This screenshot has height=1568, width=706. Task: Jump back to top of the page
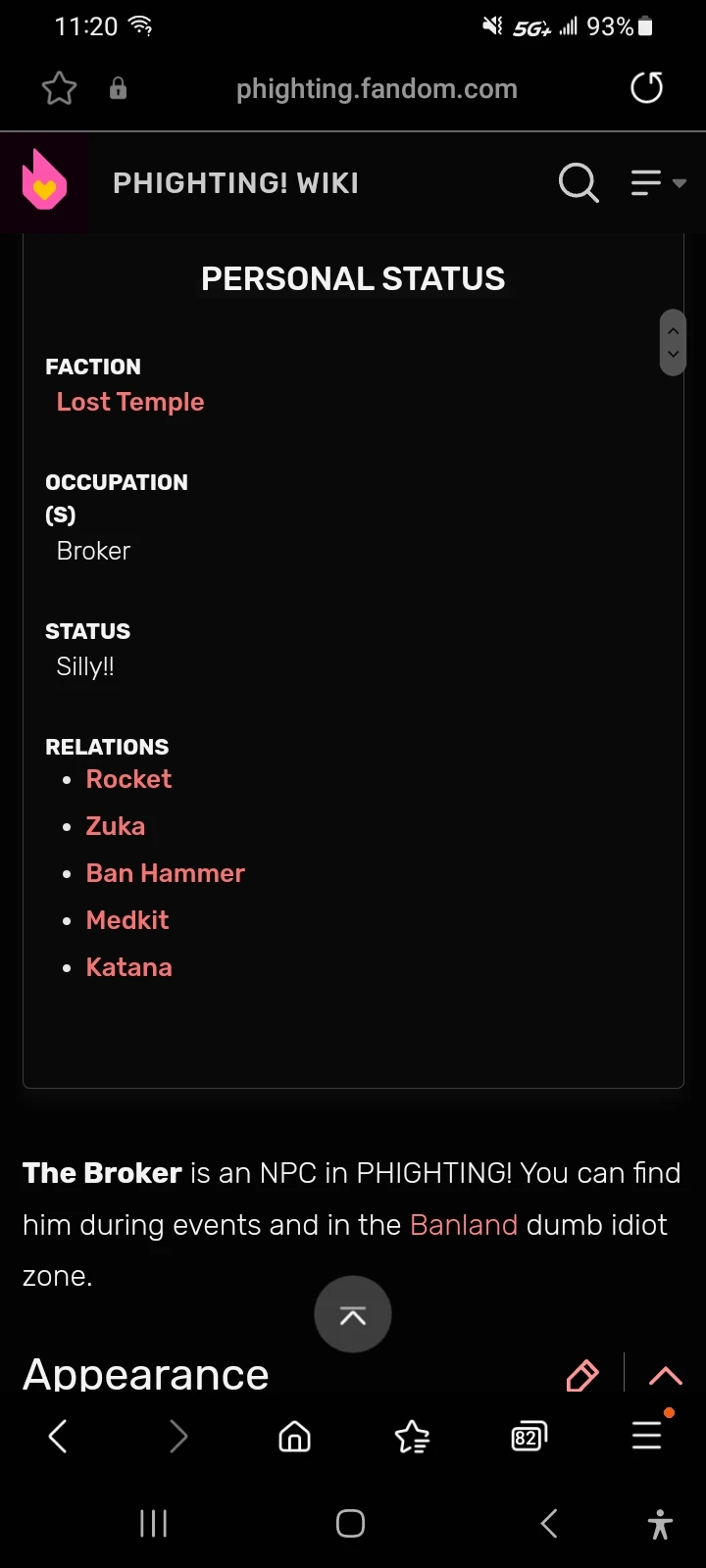[352, 1315]
